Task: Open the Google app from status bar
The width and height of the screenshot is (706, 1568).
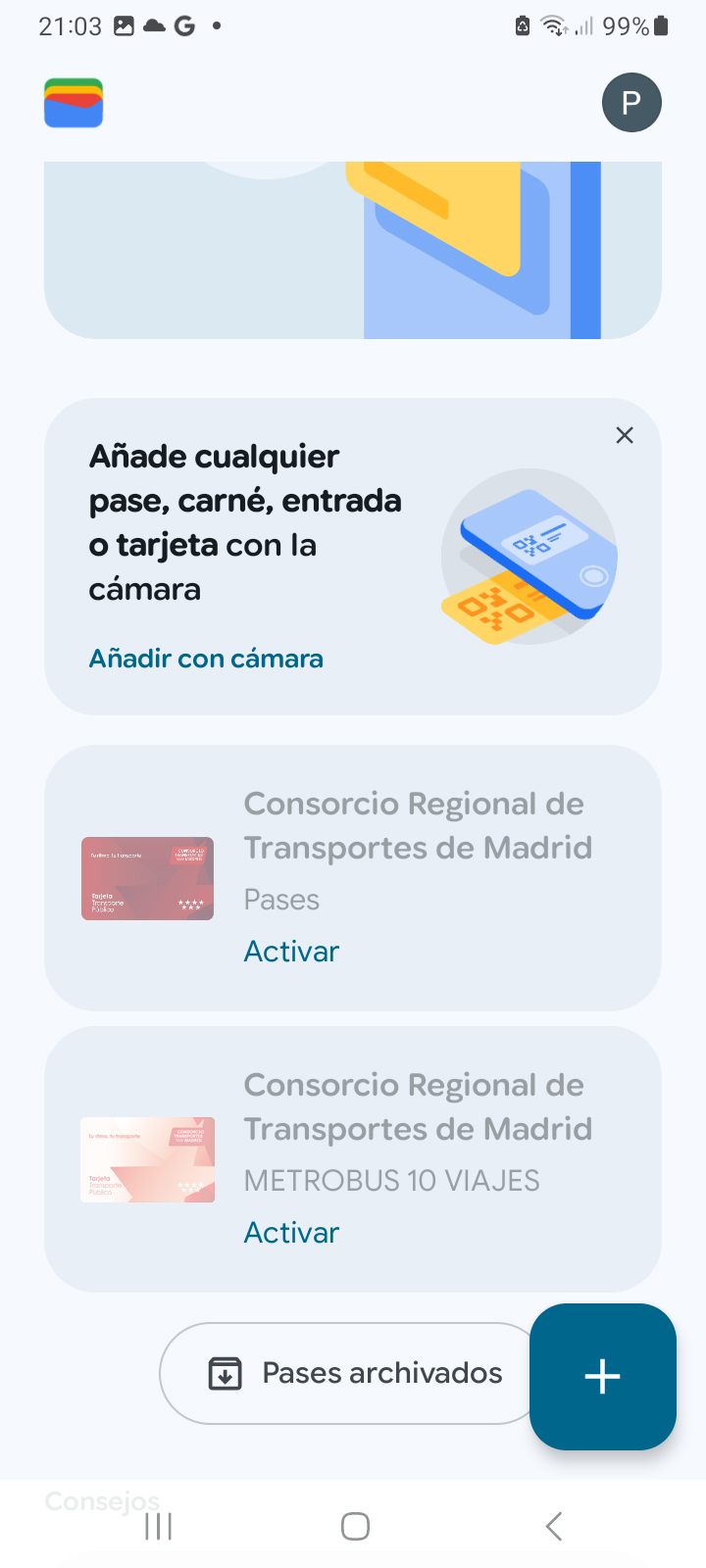Action: point(185,26)
